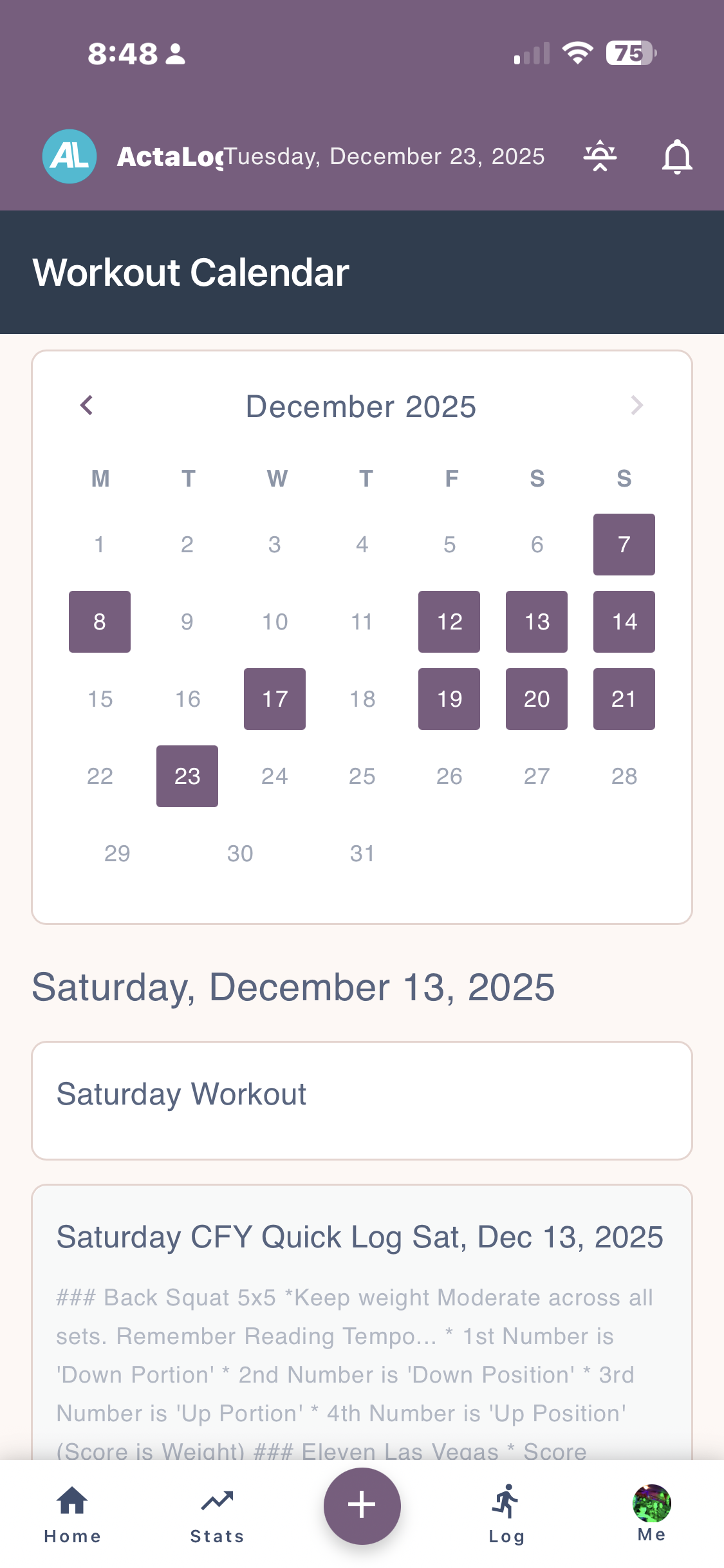Viewport: 724px width, 1568px height.
Task: Go to the next month
Action: pos(636,406)
